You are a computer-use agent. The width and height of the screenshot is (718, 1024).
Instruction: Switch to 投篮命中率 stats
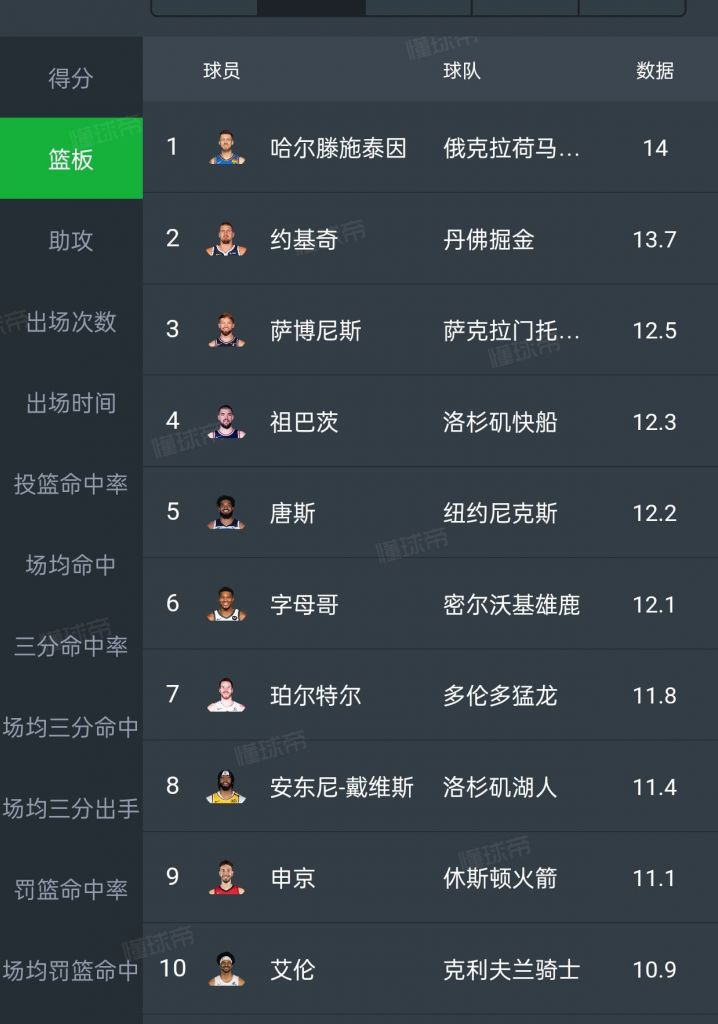pyautogui.click(x=70, y=484)
